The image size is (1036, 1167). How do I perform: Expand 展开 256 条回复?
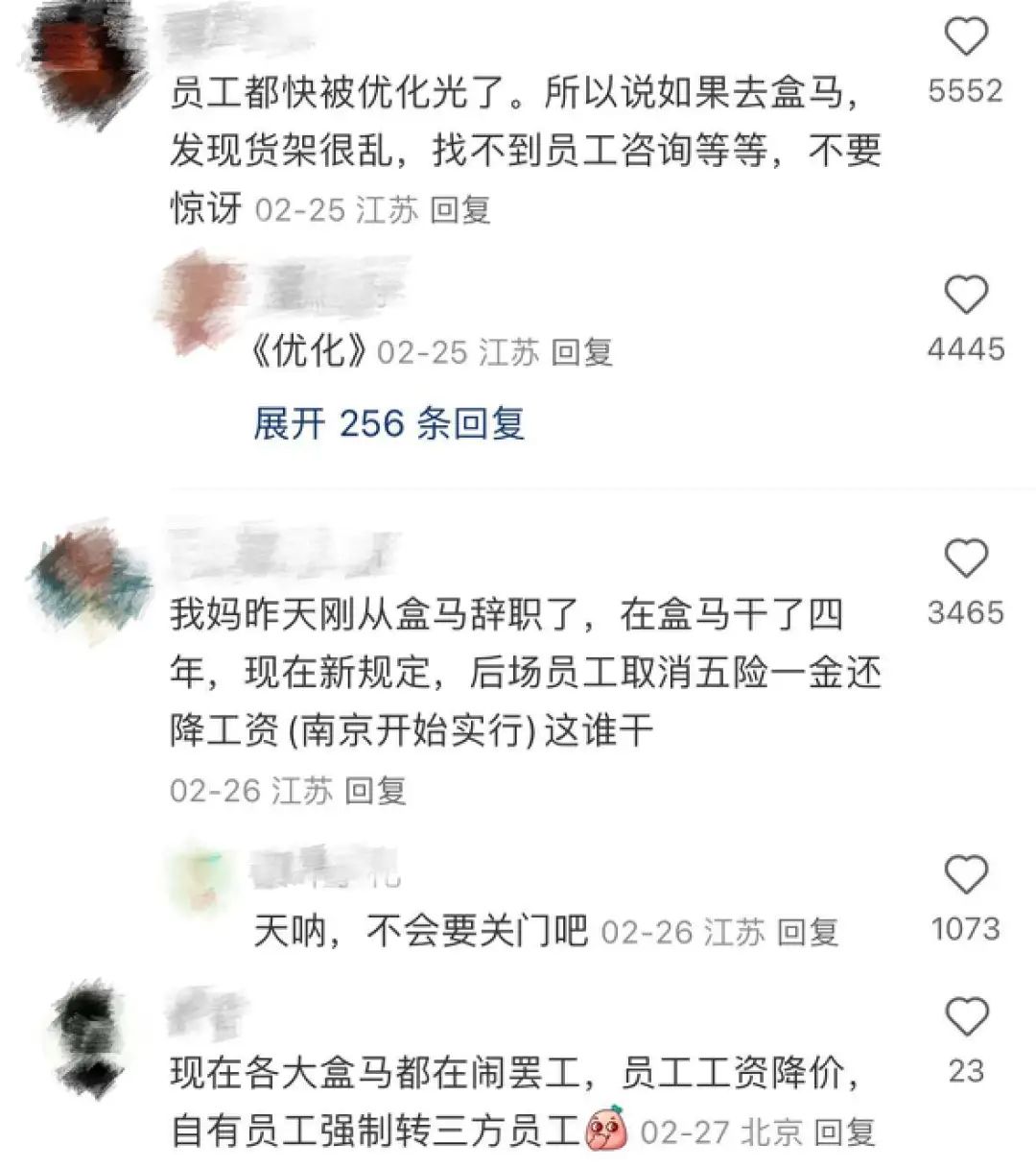tap(388, 422)
